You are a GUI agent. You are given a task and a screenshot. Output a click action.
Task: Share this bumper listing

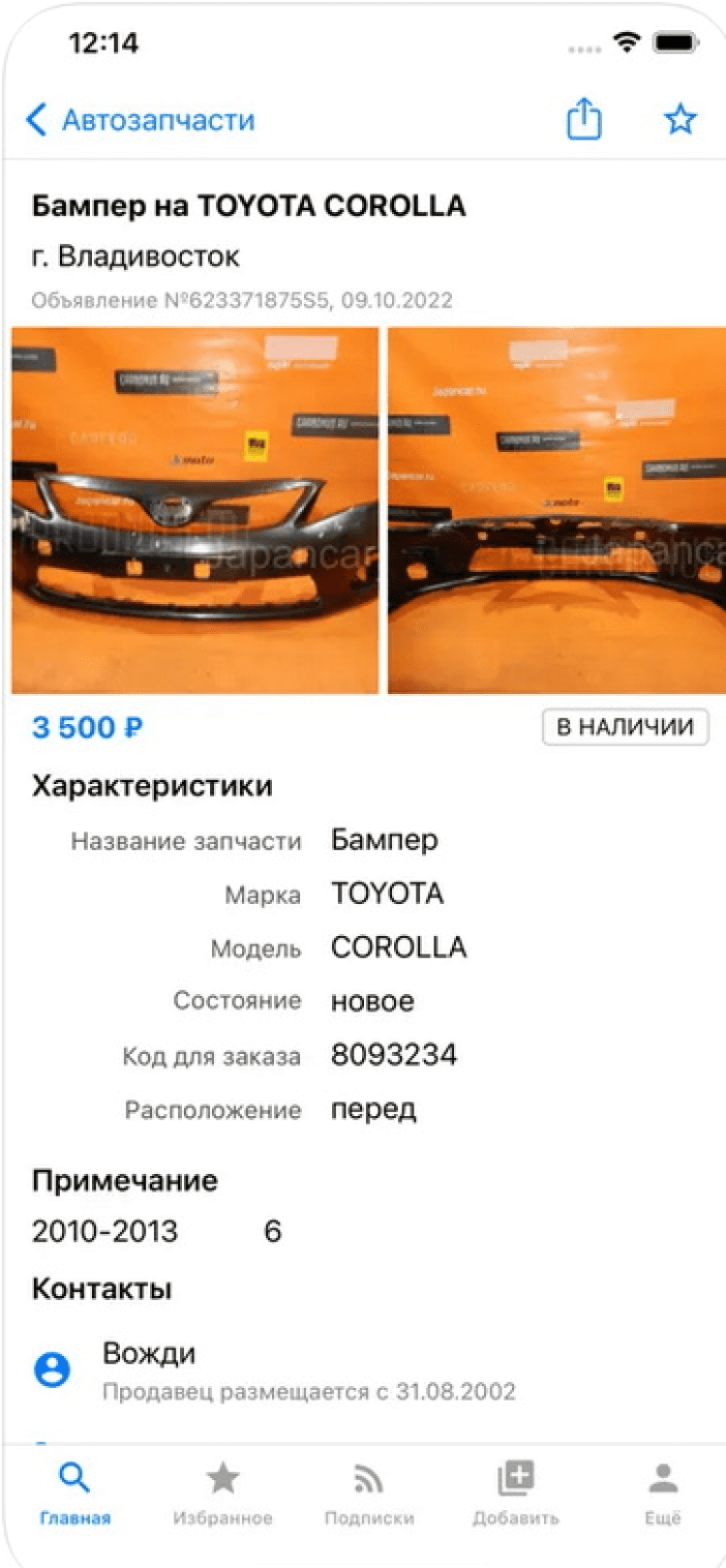(584, 119)
